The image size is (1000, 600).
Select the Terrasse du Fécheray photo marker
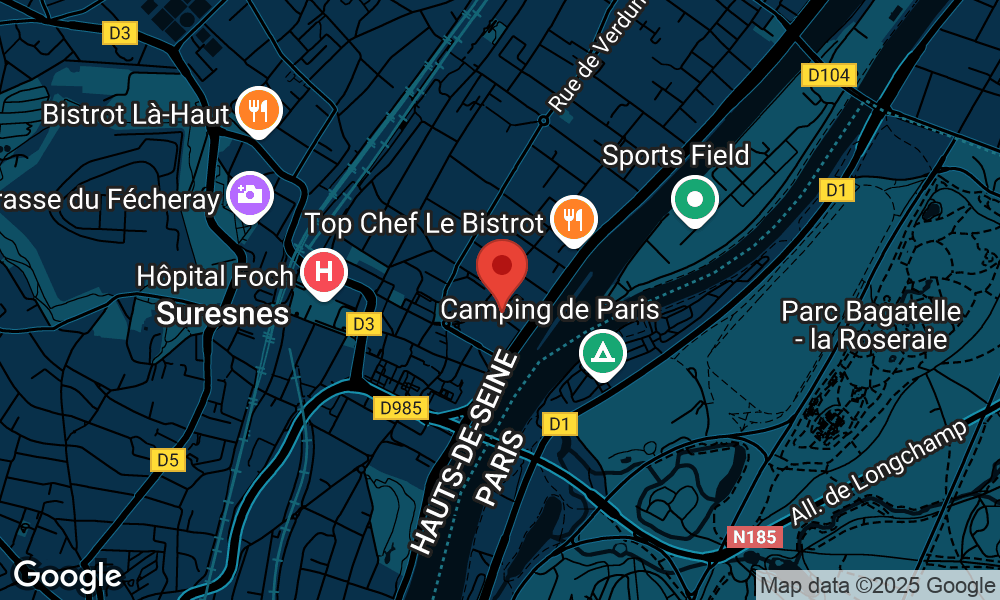[x=250, y=193]
